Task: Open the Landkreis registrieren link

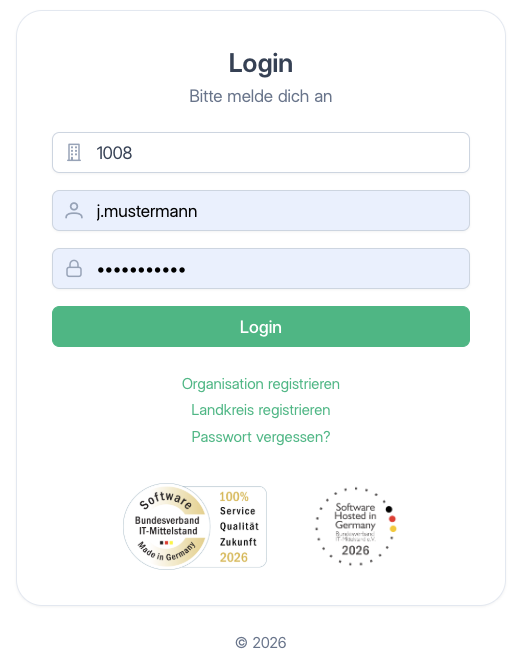Action: pos(261,410)
